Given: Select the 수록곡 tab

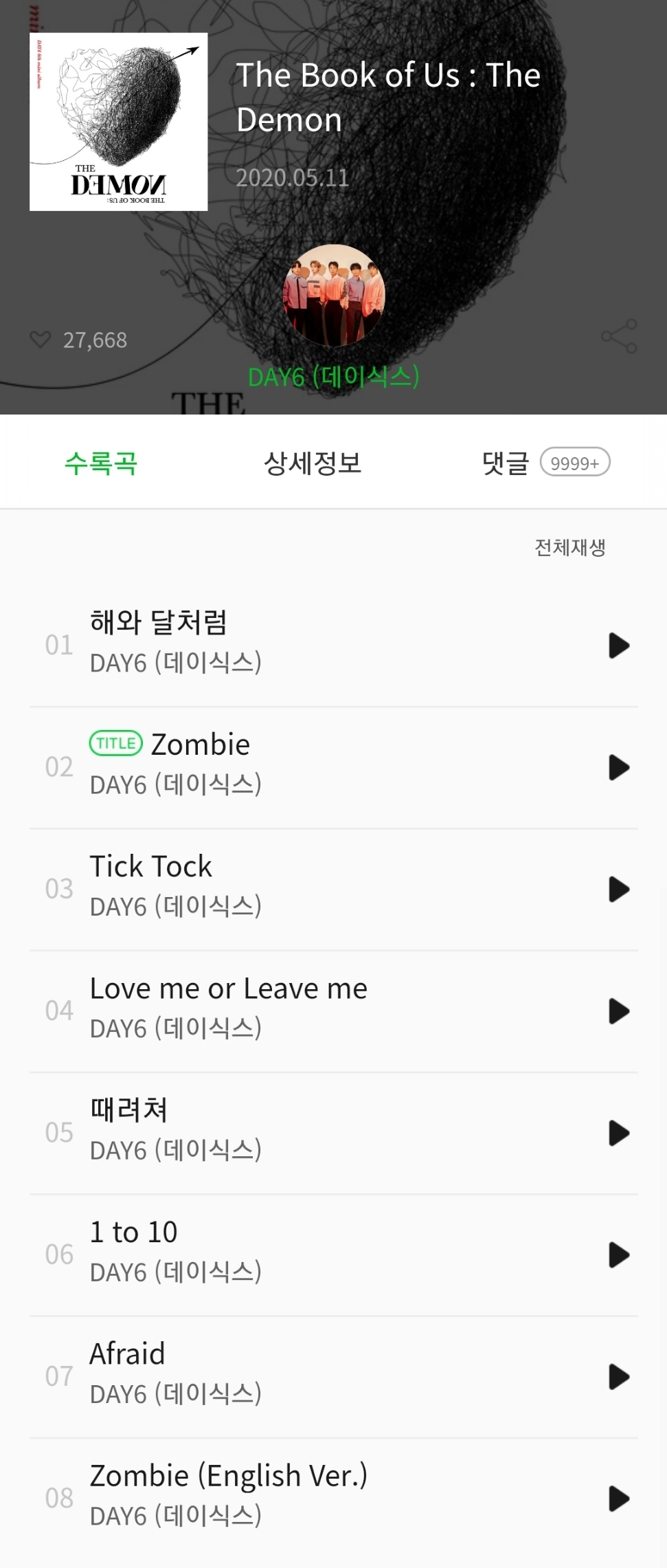Looking at the screenshot, I should (101, 463).
